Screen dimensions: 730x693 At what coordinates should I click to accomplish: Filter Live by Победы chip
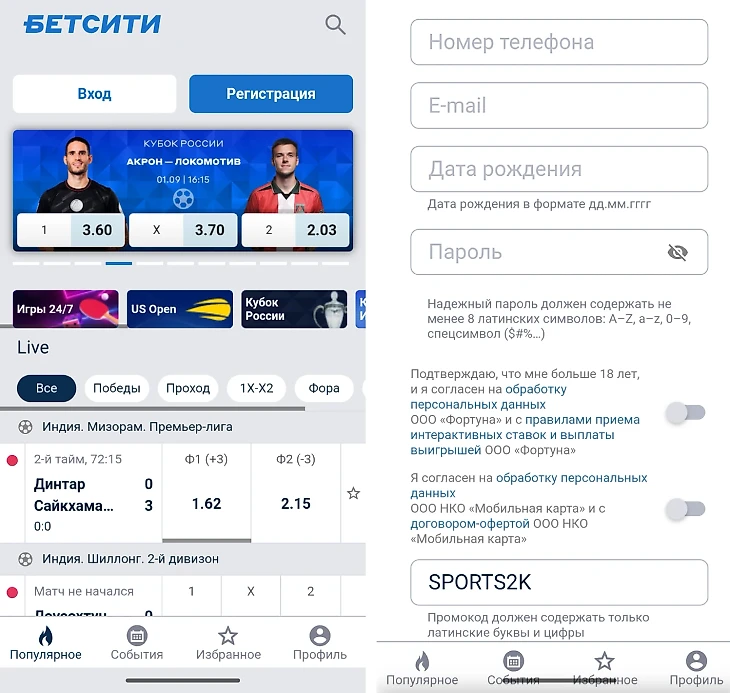click(116, 388)
